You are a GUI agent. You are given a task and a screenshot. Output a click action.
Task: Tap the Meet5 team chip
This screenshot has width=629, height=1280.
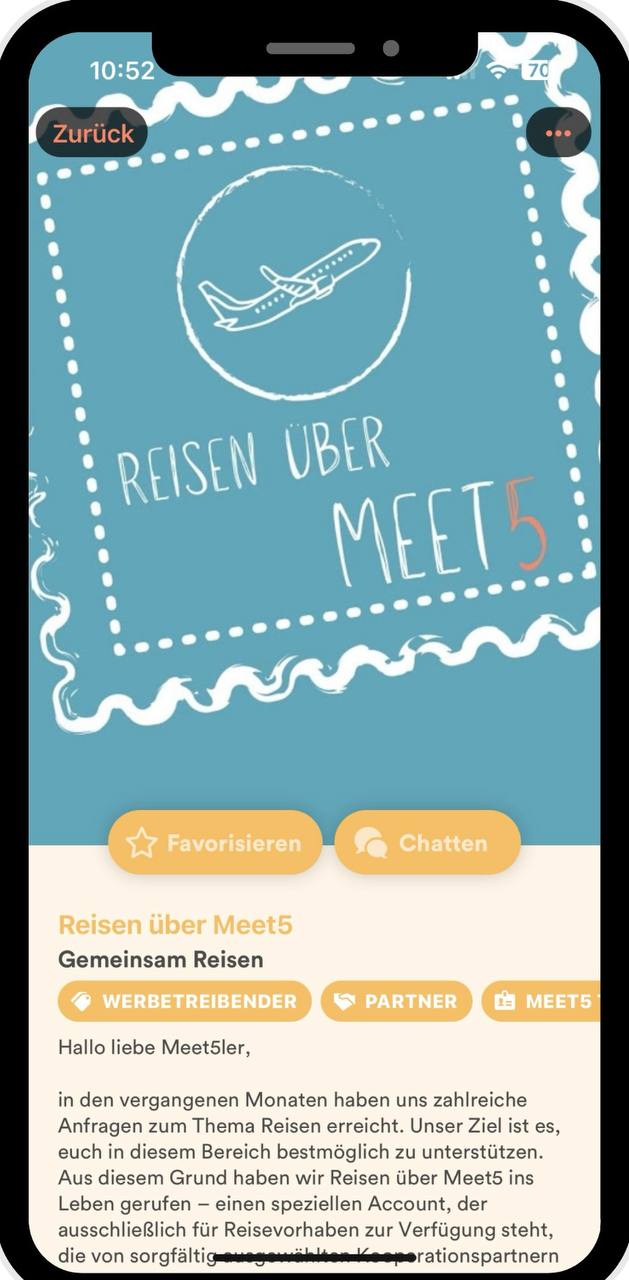(x=545, y=1001)
